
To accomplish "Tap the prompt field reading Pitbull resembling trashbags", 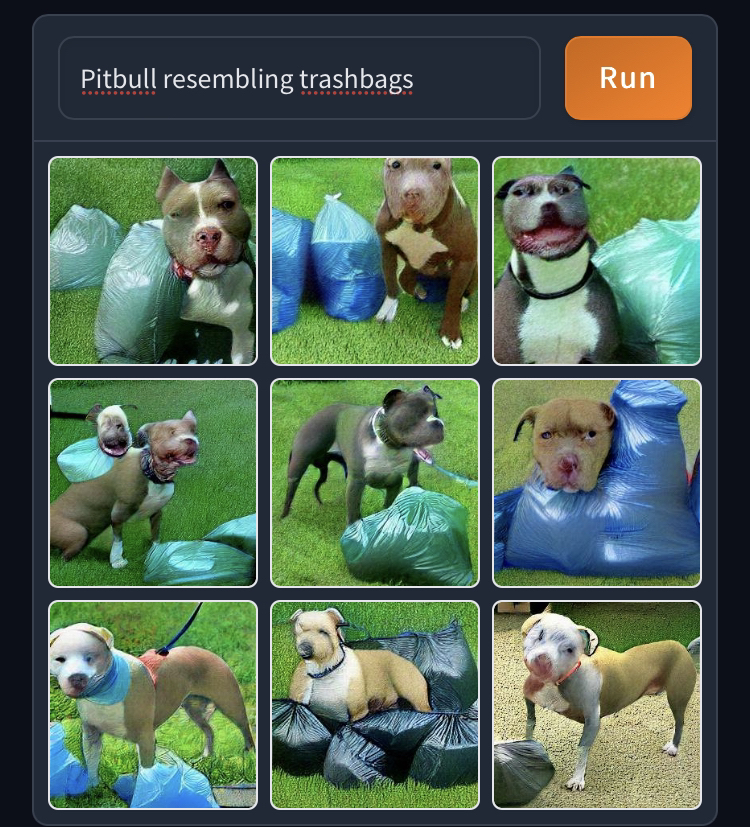I will coord(299,78).
